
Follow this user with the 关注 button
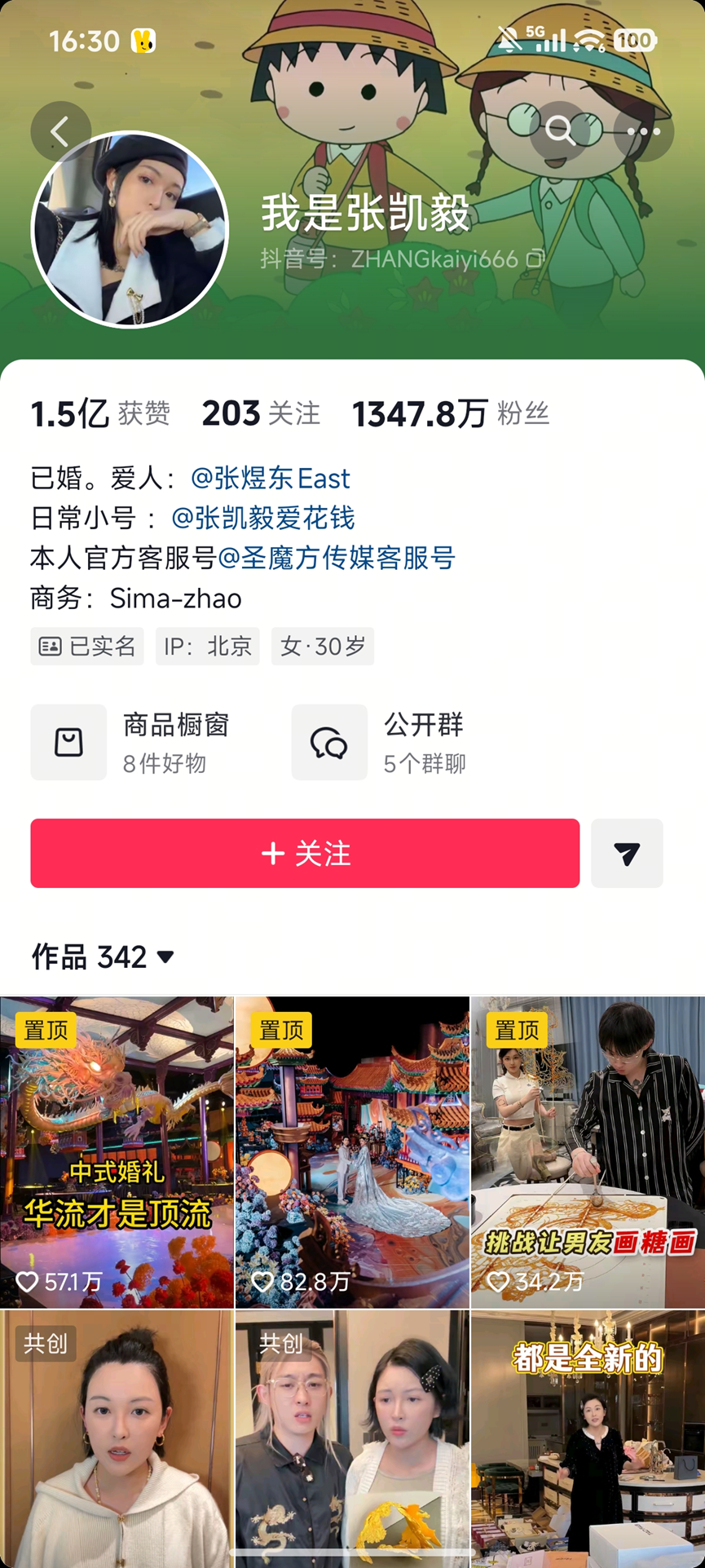tap(305, 853)
